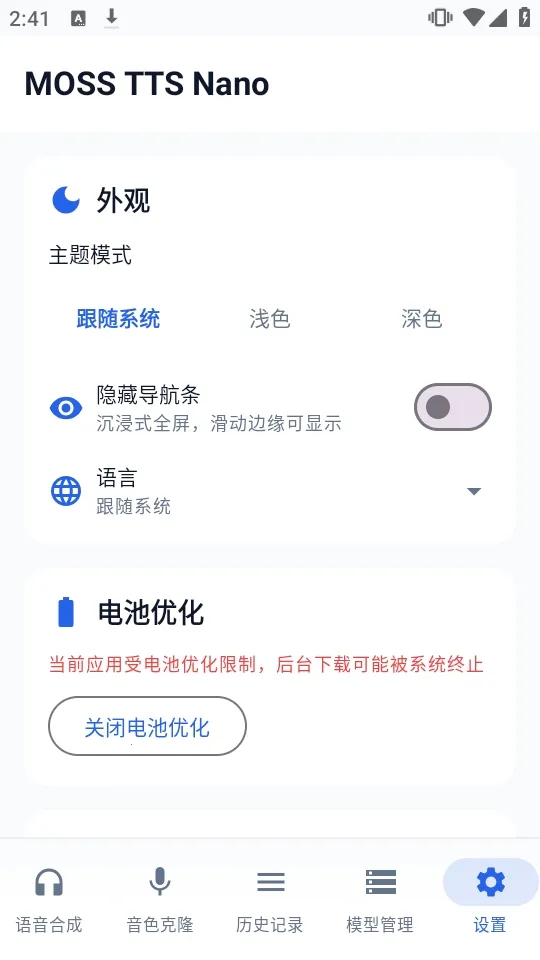Tap the 关闭电池优化 button

(148, 726)
